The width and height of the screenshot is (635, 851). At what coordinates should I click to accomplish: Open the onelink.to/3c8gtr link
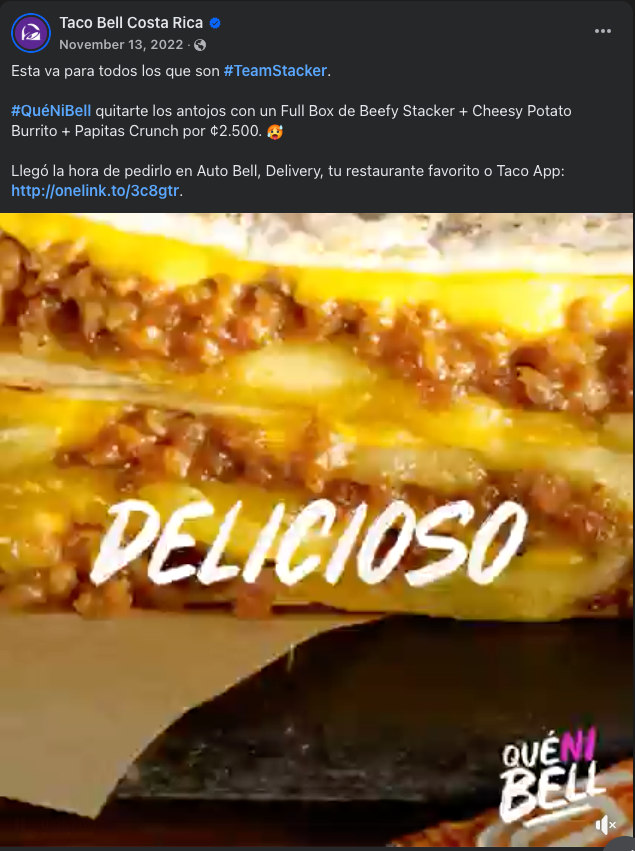[96, 190]
